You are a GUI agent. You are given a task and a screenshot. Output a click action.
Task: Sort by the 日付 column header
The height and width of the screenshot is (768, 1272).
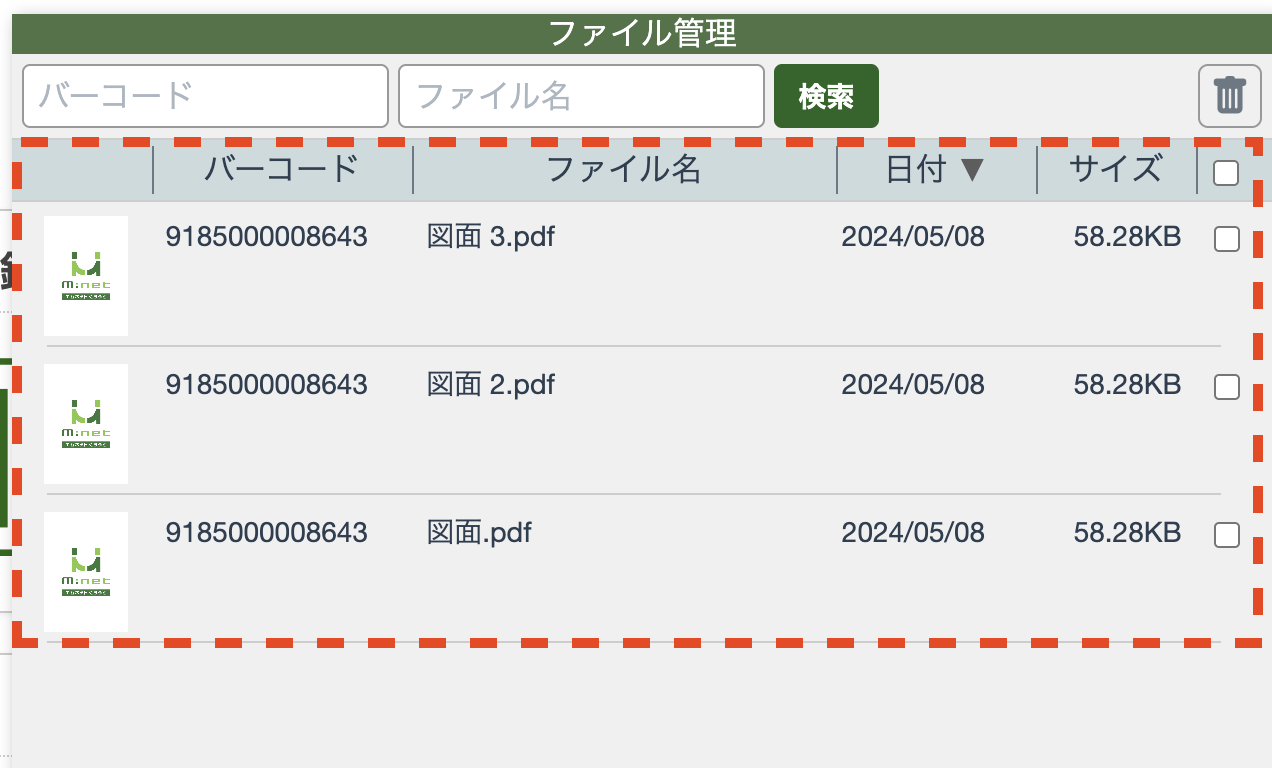pos(936,170)
